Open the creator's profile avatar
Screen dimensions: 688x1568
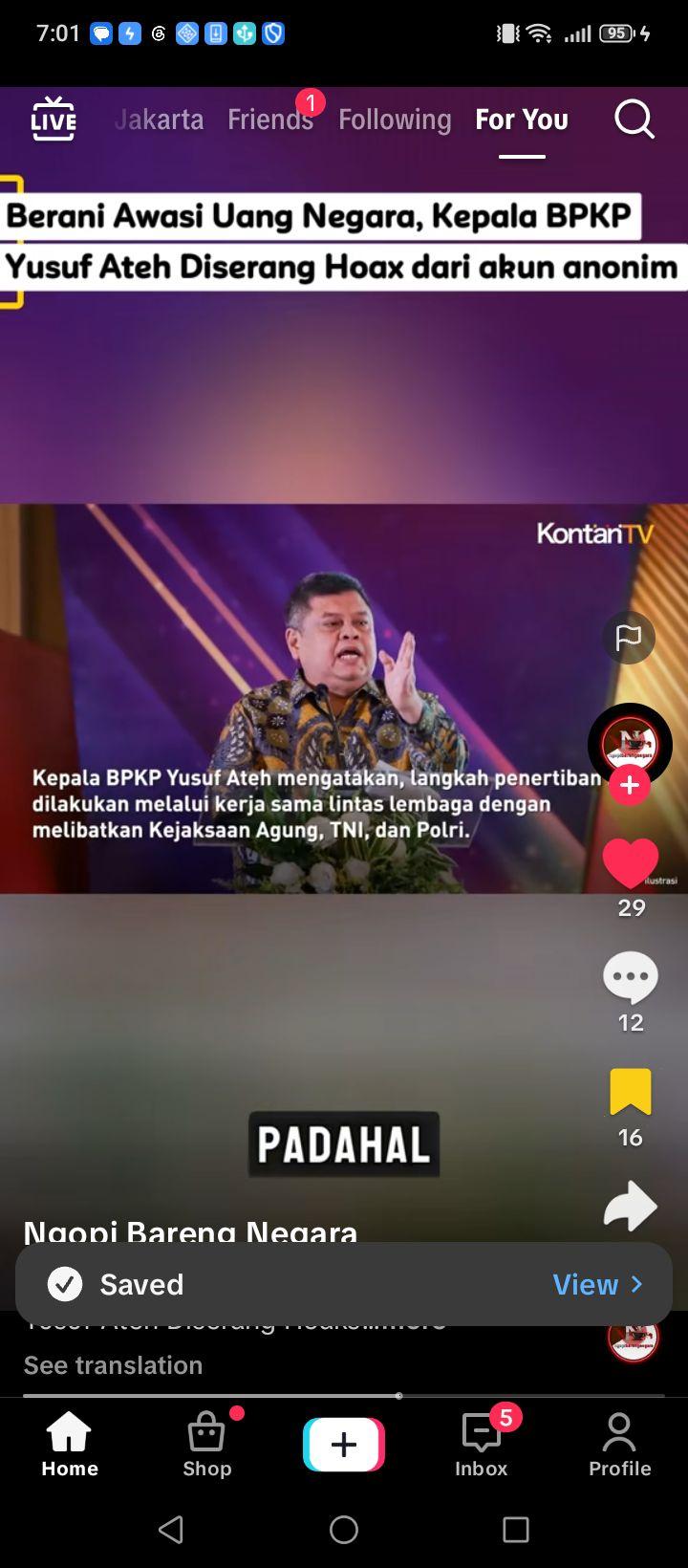(x=630, y=745)
